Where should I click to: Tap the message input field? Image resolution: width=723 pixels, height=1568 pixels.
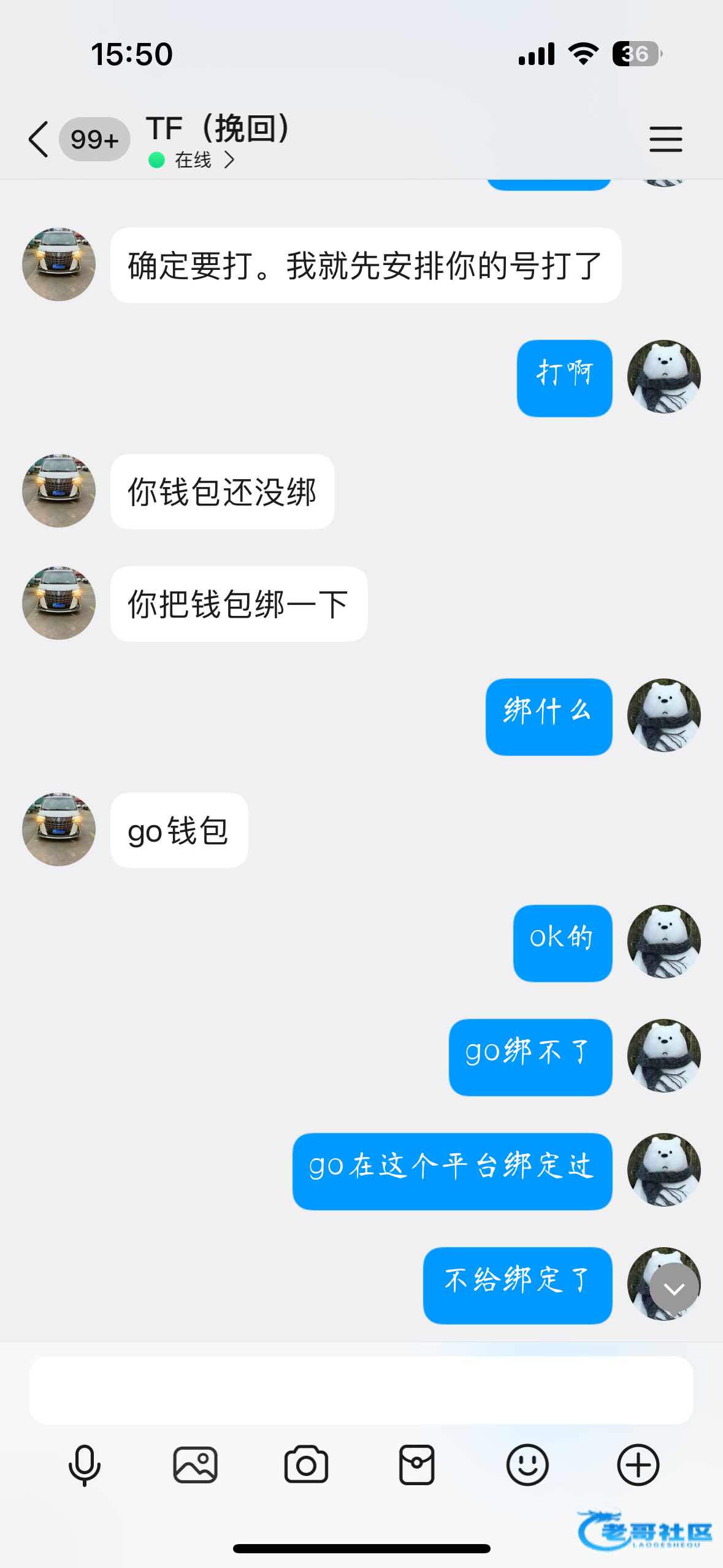(361, 1390)
